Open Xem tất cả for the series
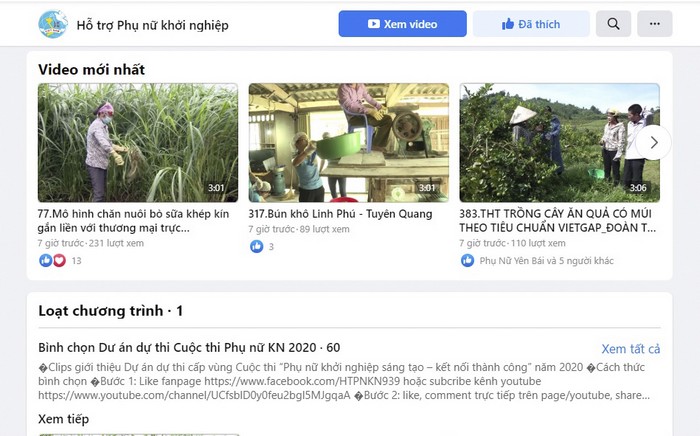This screenshot has width=700, height=436. coord(630,349)
